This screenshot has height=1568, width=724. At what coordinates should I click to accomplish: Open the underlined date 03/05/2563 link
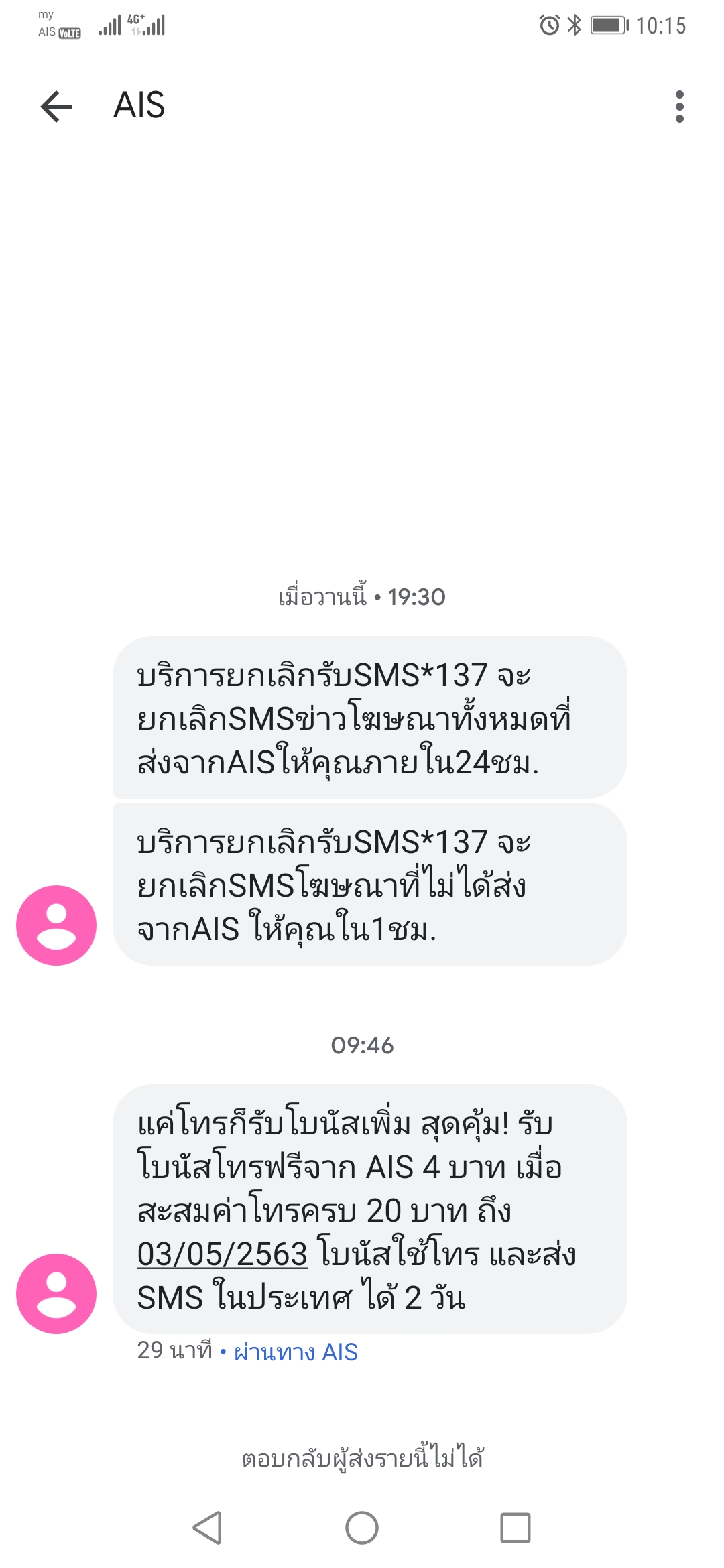(x=222, y=1254)
